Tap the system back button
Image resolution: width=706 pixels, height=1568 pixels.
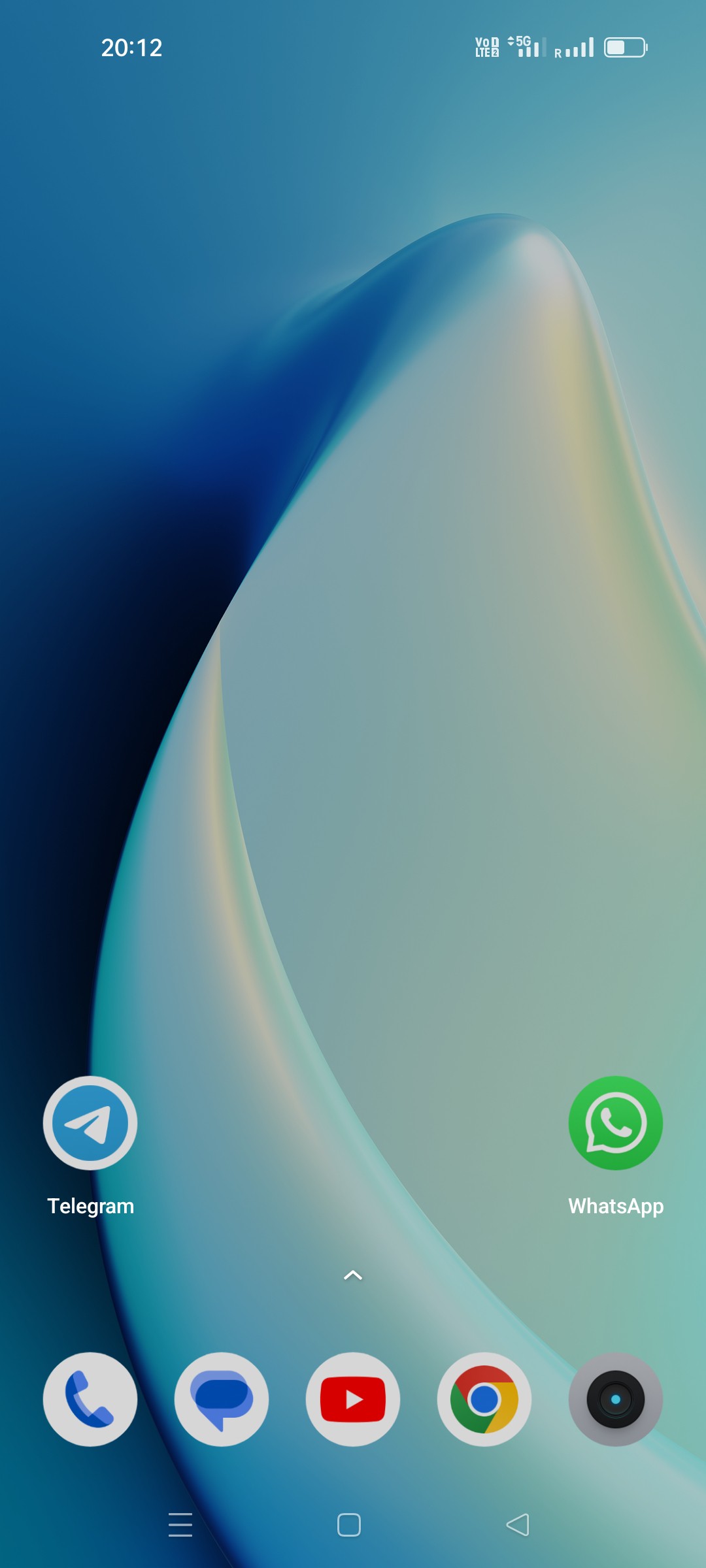point(518,1524)
